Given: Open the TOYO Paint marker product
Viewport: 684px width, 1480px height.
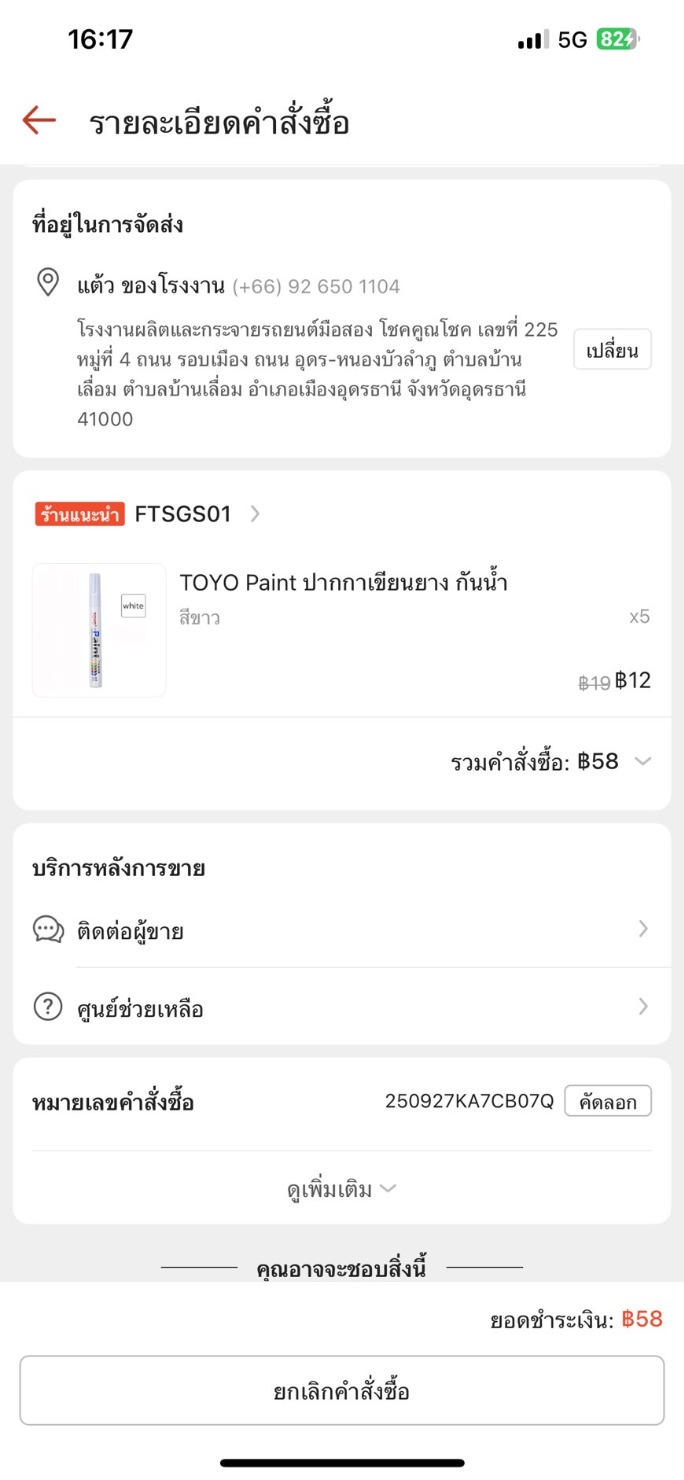Looking at the screenshot, I should tap(343, 583).
